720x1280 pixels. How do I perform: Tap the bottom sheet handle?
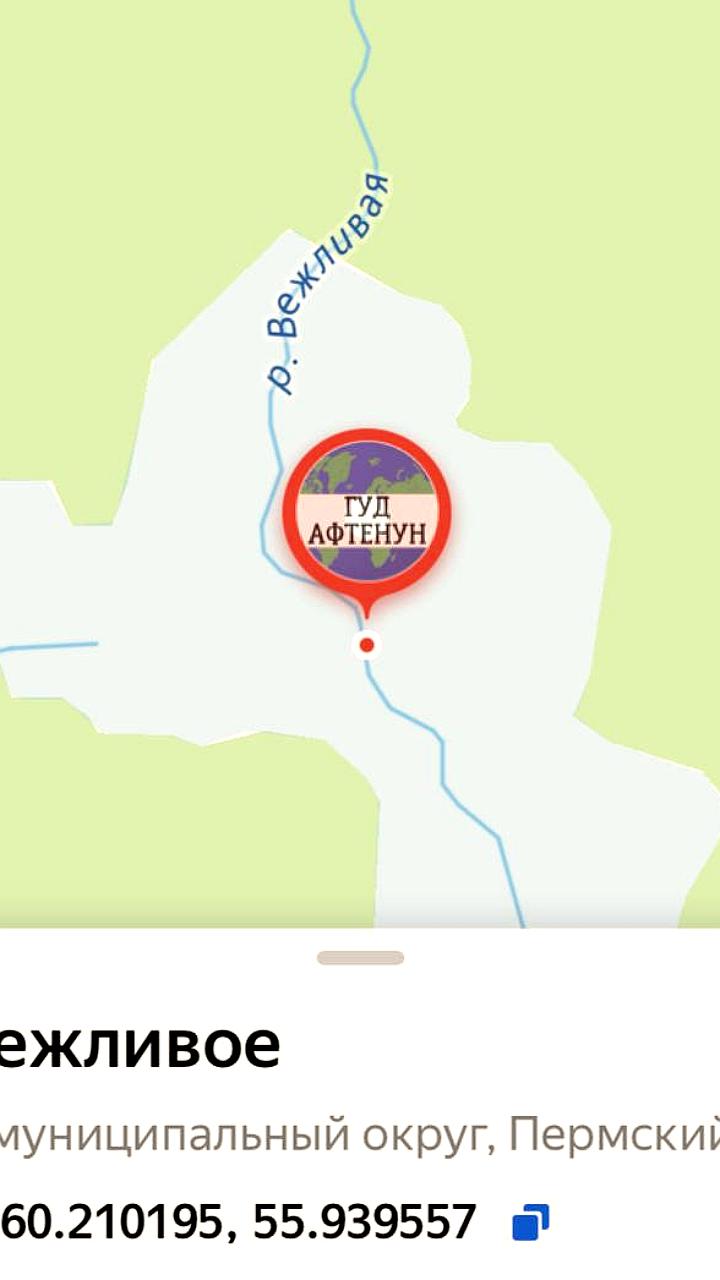[x=360, y=958]
